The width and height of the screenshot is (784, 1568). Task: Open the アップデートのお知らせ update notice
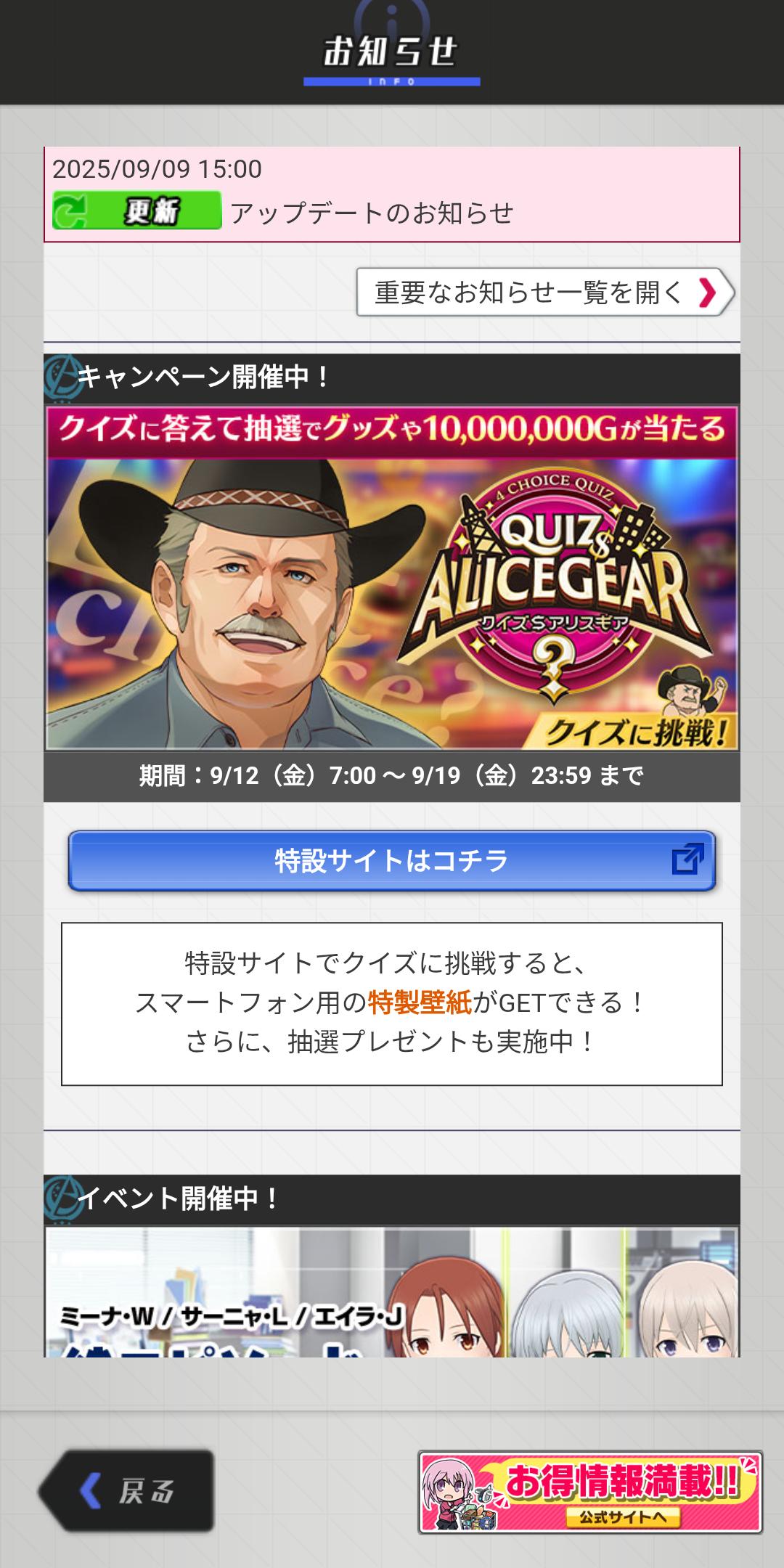(370, 212)
